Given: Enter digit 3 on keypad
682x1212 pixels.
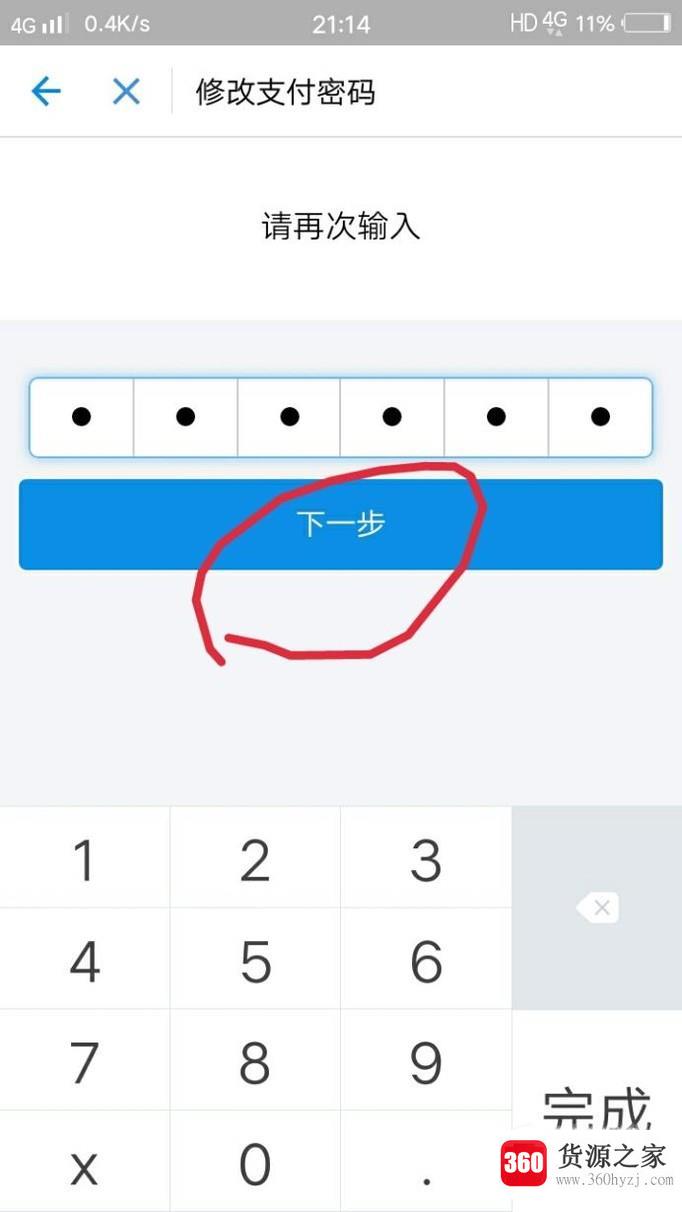Looking at the screenshot, I should click(426, 859).
